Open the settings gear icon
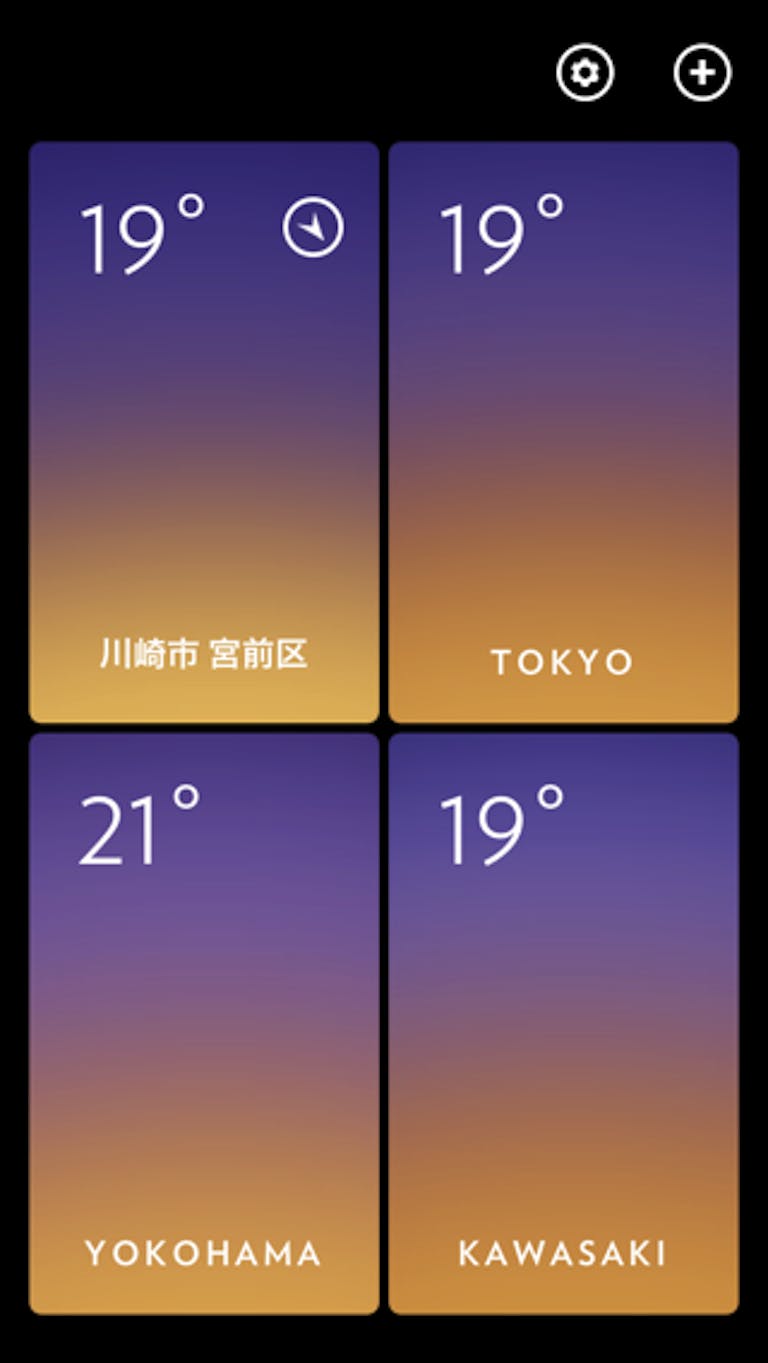768x1363 pixels. [x=585, y=73]
